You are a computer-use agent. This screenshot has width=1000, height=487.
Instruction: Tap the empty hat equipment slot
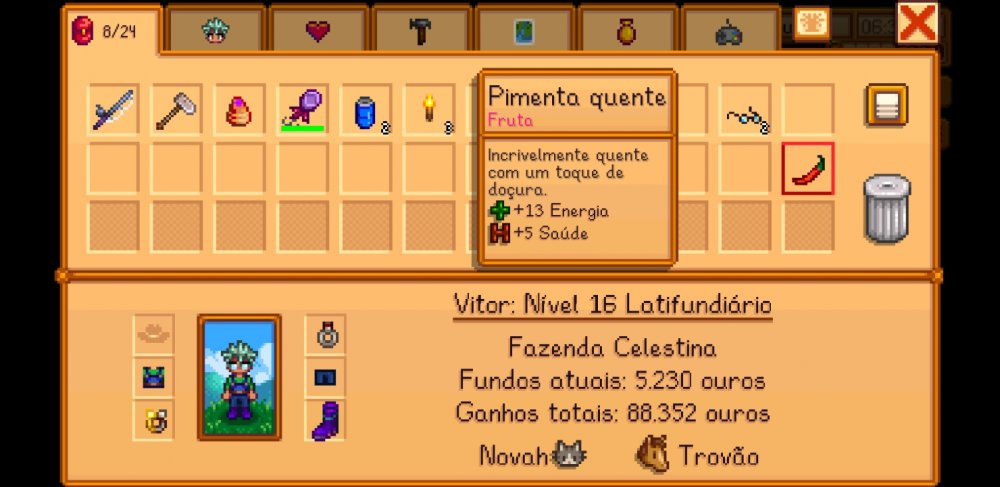(153, 335)
